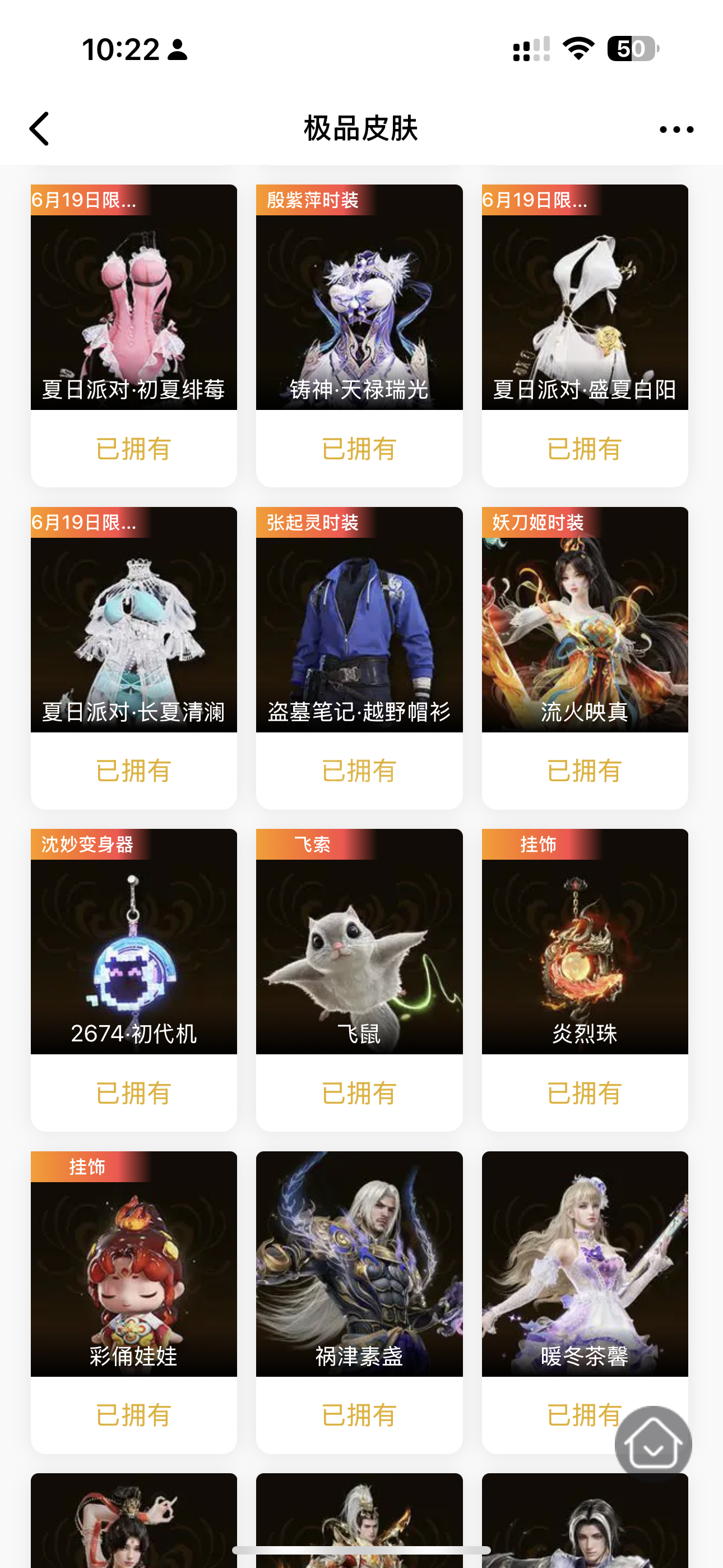Select the 2674·初代机 item

(134, 941)
